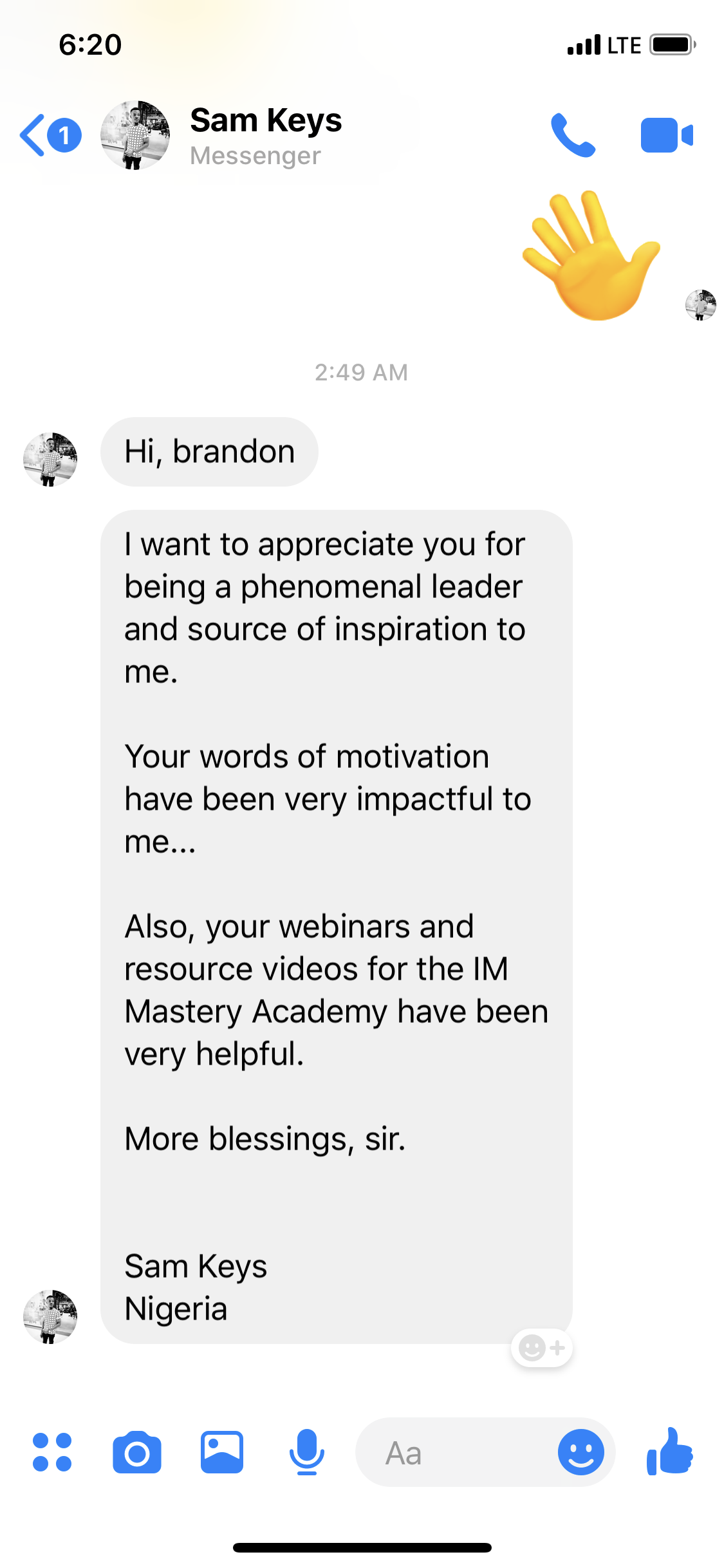Add a reaction to the long message
Viewport: 724px width, 1568px height.
[x=542, y=1347]
